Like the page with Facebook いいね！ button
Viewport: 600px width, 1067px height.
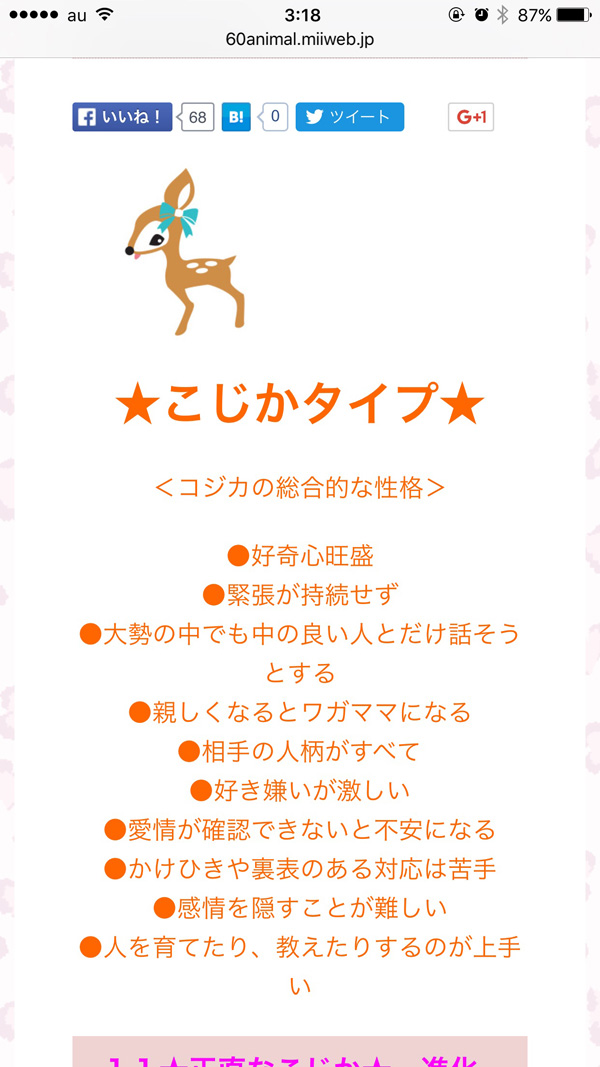click(122, 117)
